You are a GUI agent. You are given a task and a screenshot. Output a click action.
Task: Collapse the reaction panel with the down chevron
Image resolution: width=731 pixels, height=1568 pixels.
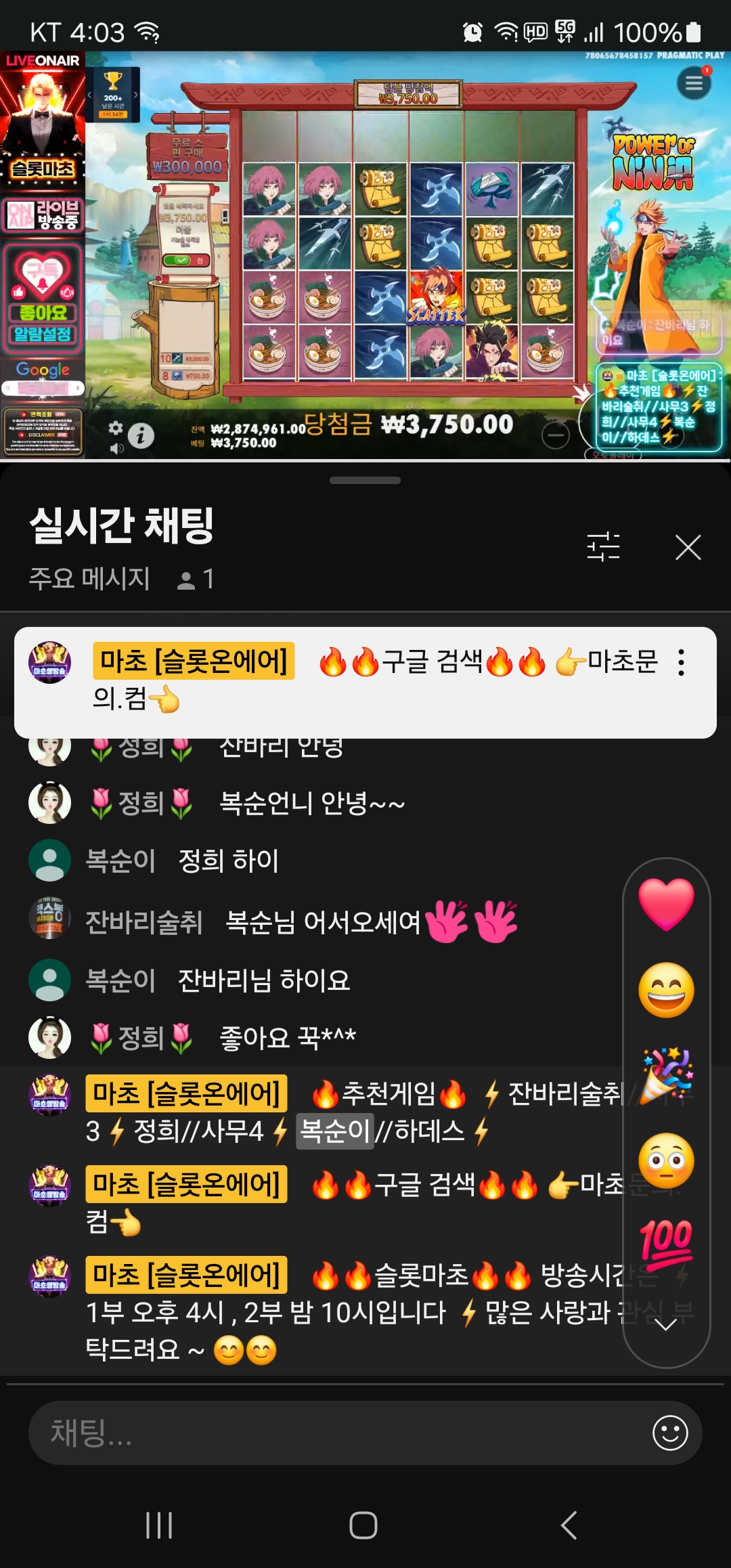(666, 1325)
